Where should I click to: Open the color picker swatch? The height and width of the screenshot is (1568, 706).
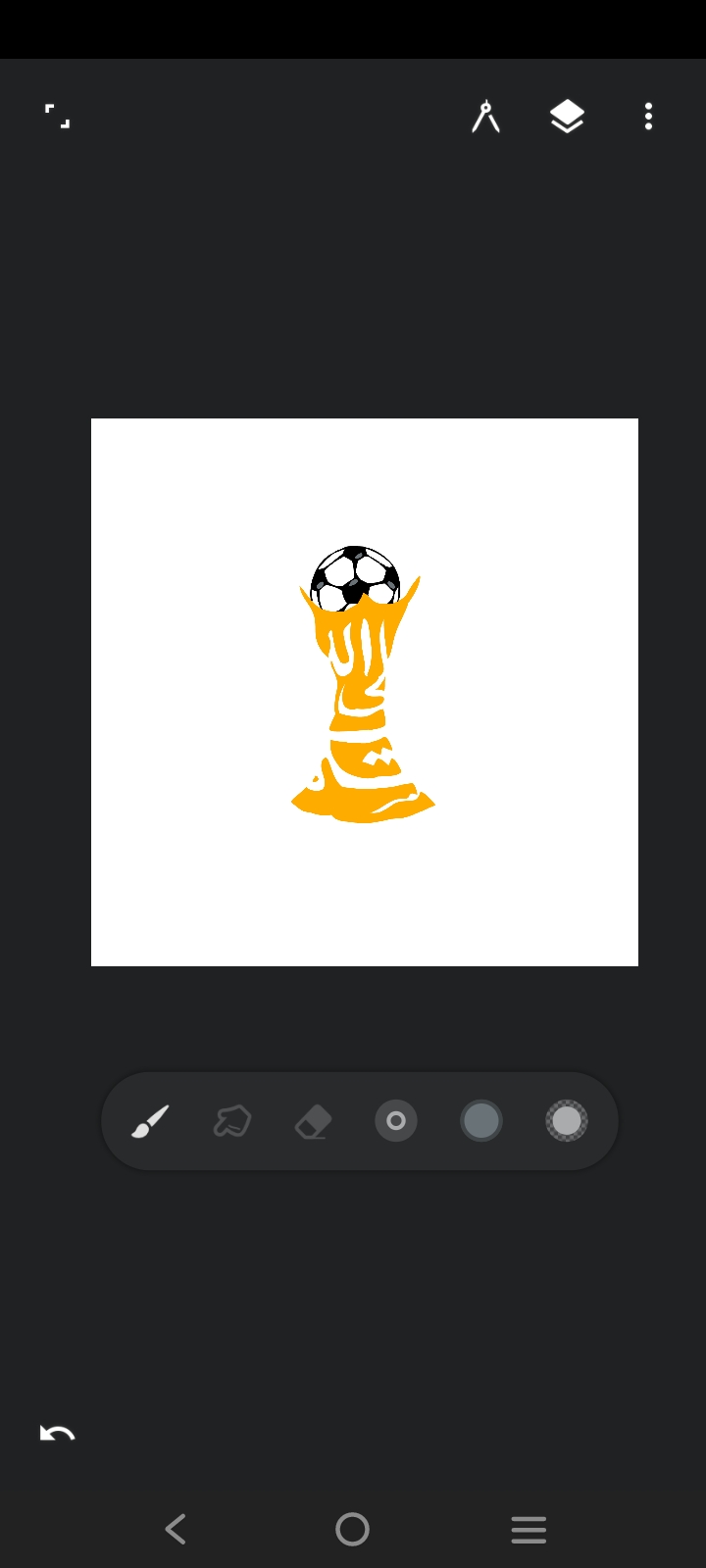(481, 1121)
